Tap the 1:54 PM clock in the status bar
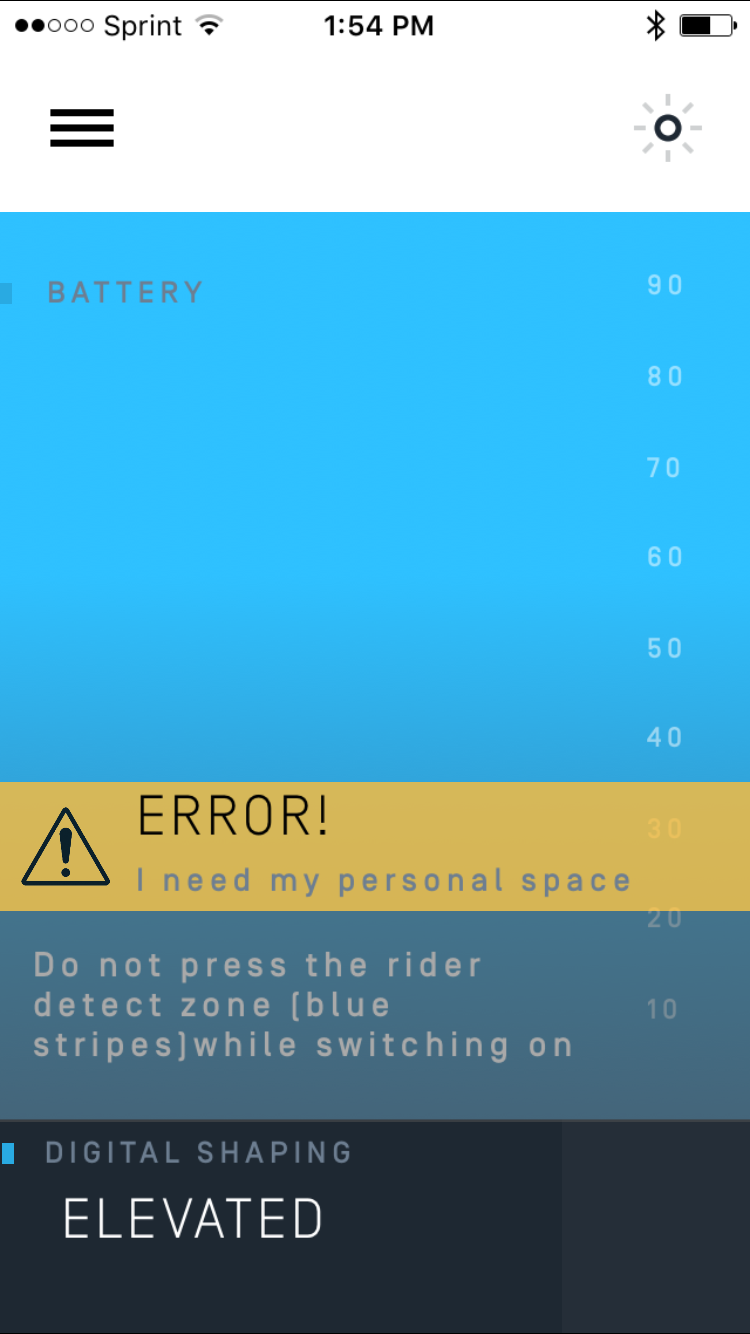Viewport: 750px width, 1334px height. point(380,25)
